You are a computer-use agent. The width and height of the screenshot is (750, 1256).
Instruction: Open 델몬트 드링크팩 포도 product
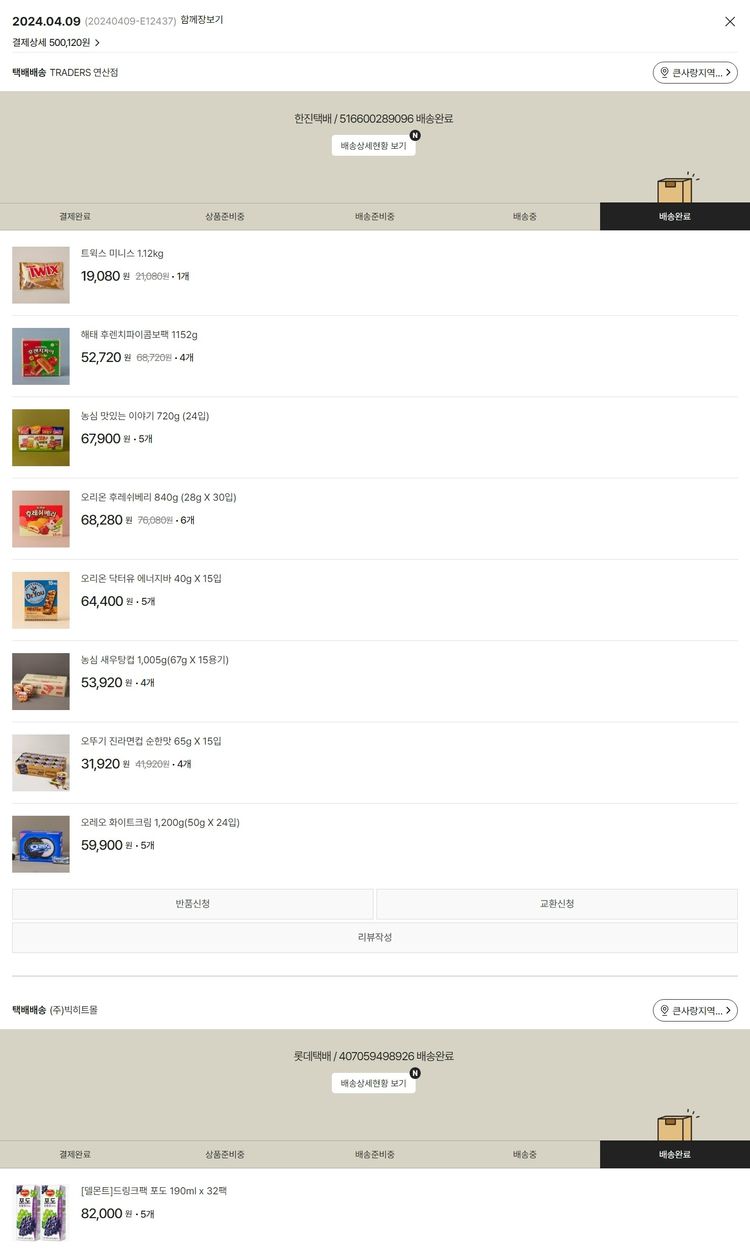[x=154, y=1191]
